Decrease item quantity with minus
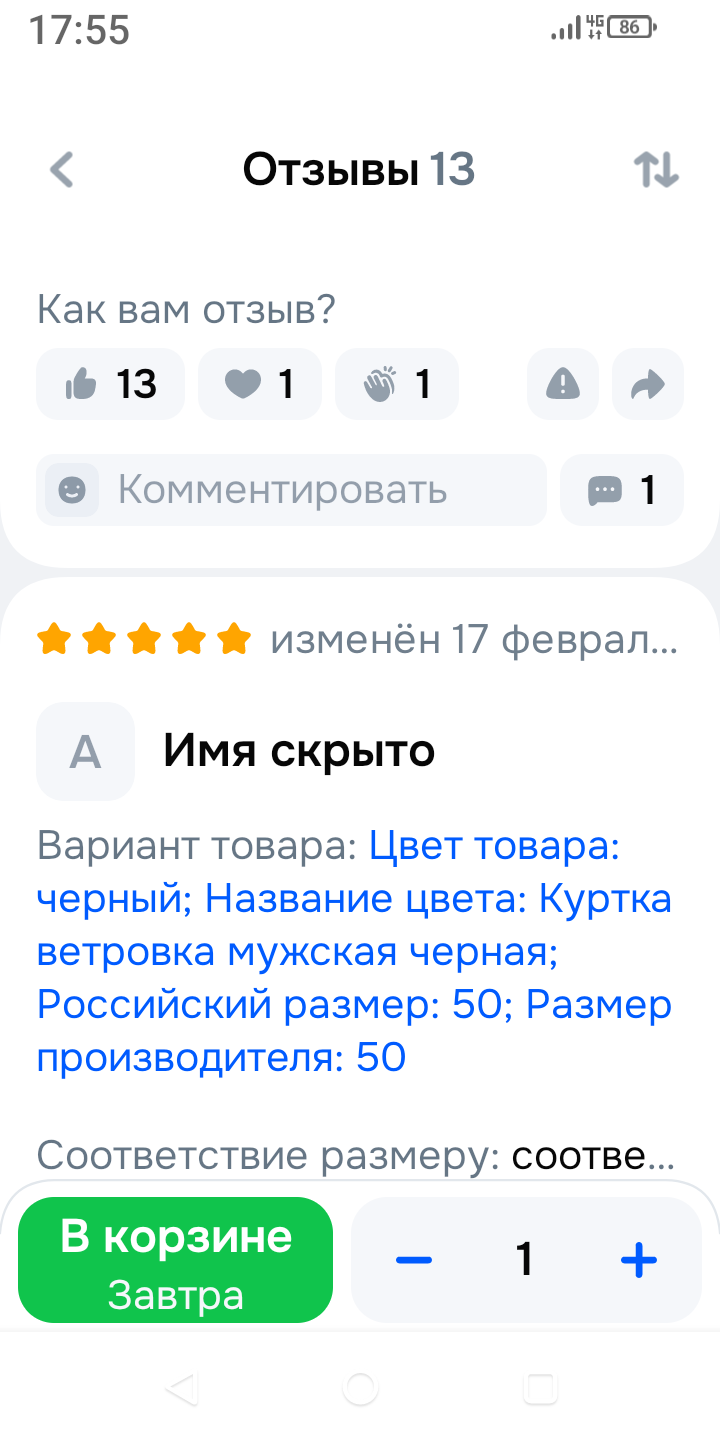Viewport: 720px width, 1440px height. coord(414,1260)
